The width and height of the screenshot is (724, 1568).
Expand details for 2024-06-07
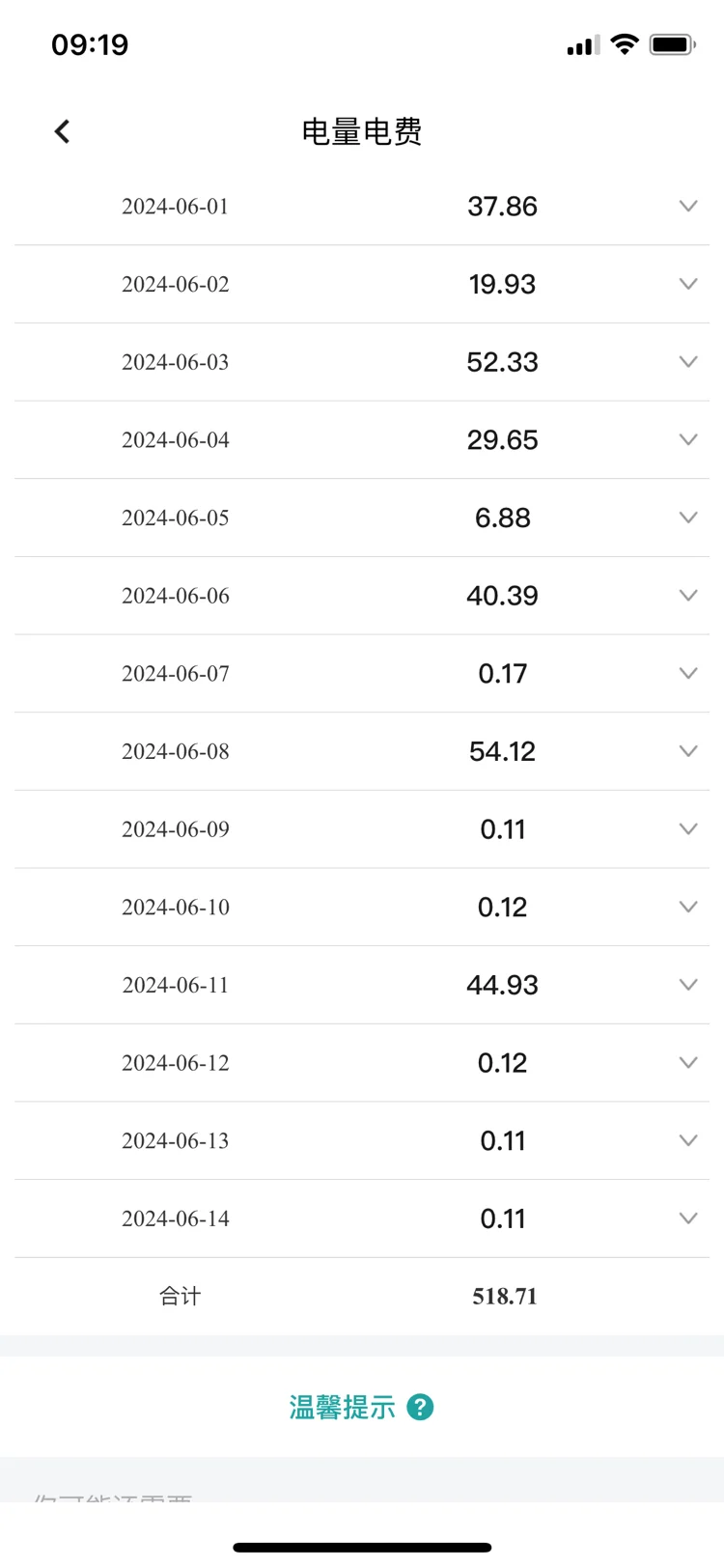tap(688, 673)
